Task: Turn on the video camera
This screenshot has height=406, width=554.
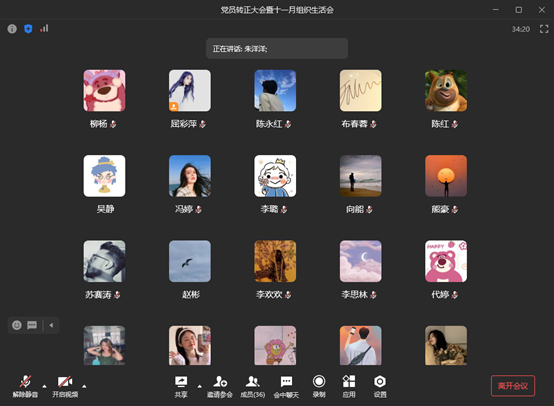Action: click(65, 386)
